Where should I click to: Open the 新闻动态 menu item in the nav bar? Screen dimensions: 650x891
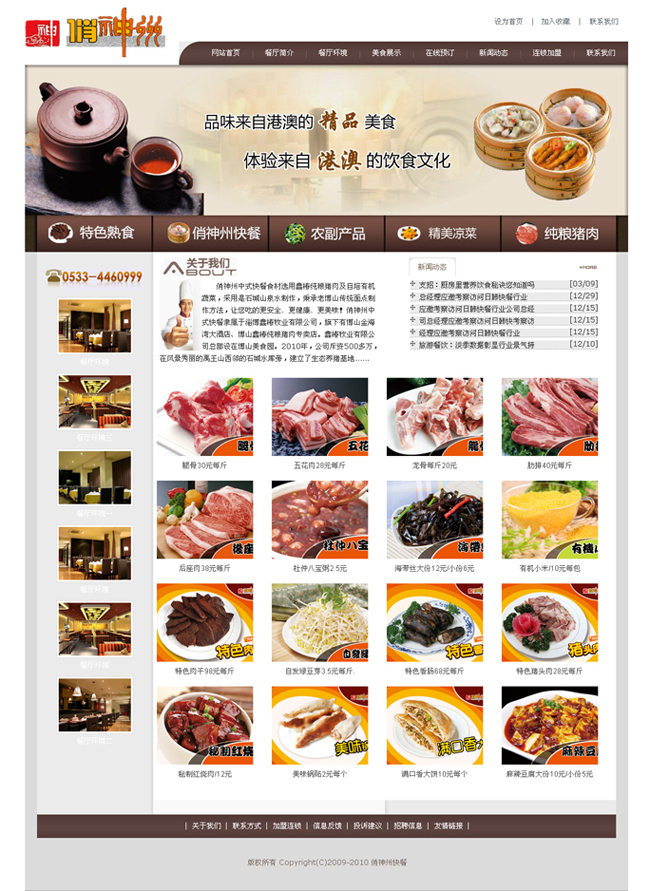493,53
